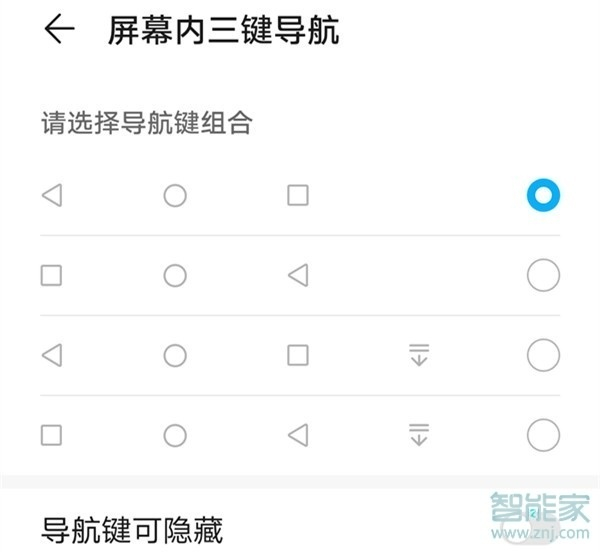This screenshot has width=600, height=552.
Task: Select the back-home-recents layout without the notification key
Action: [x=543, y=196]
